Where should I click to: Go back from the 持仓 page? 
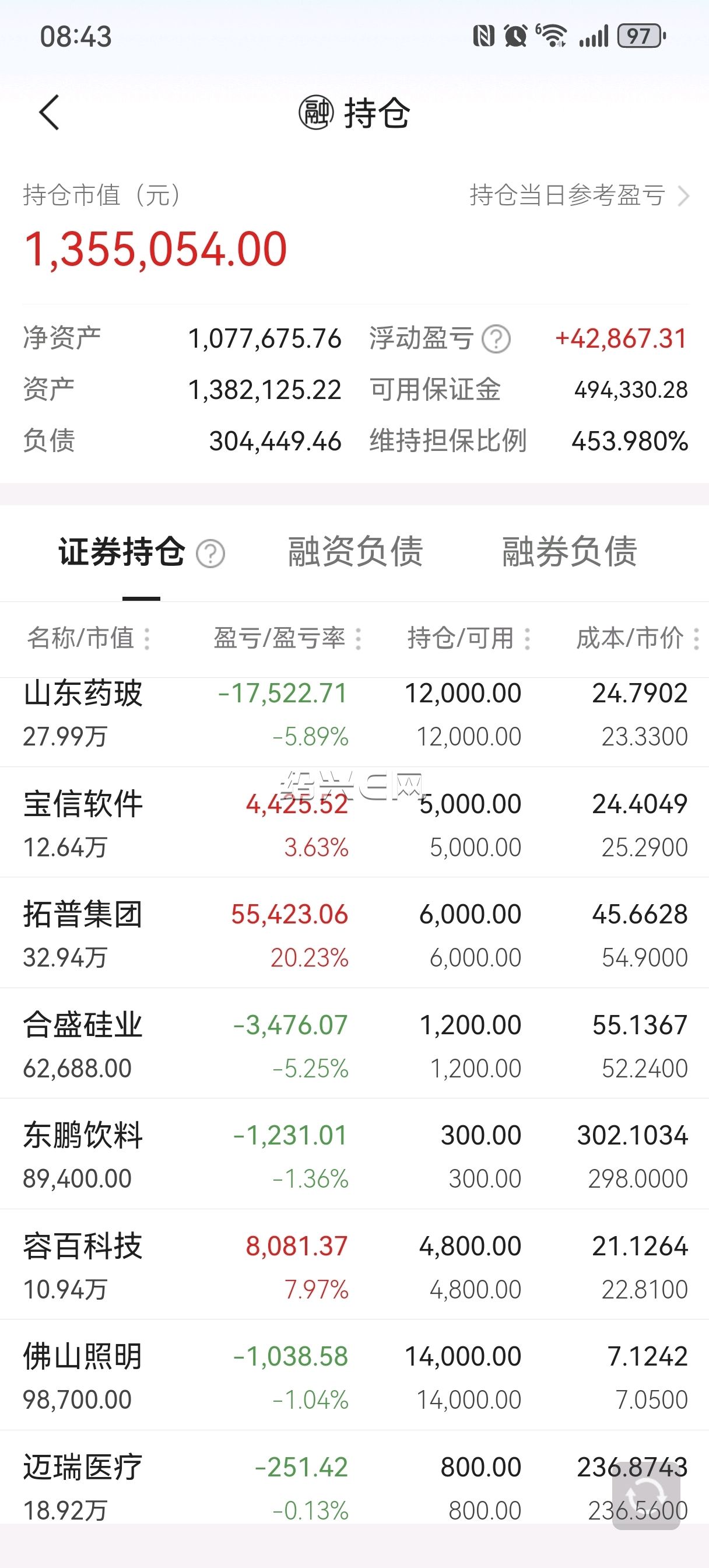click(x=49, y=113)
